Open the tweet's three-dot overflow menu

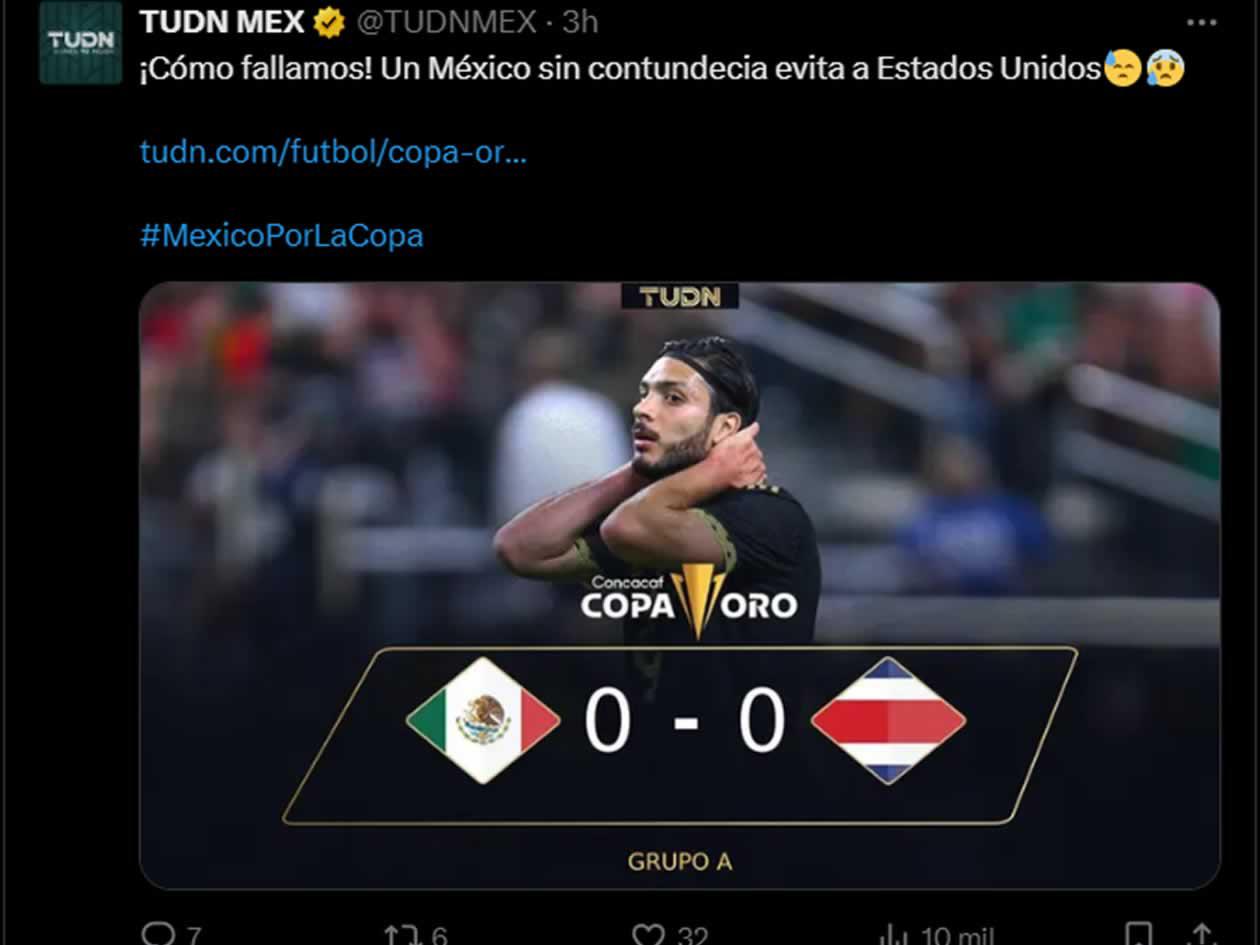pyautogui.click(x=1201, y=22)
